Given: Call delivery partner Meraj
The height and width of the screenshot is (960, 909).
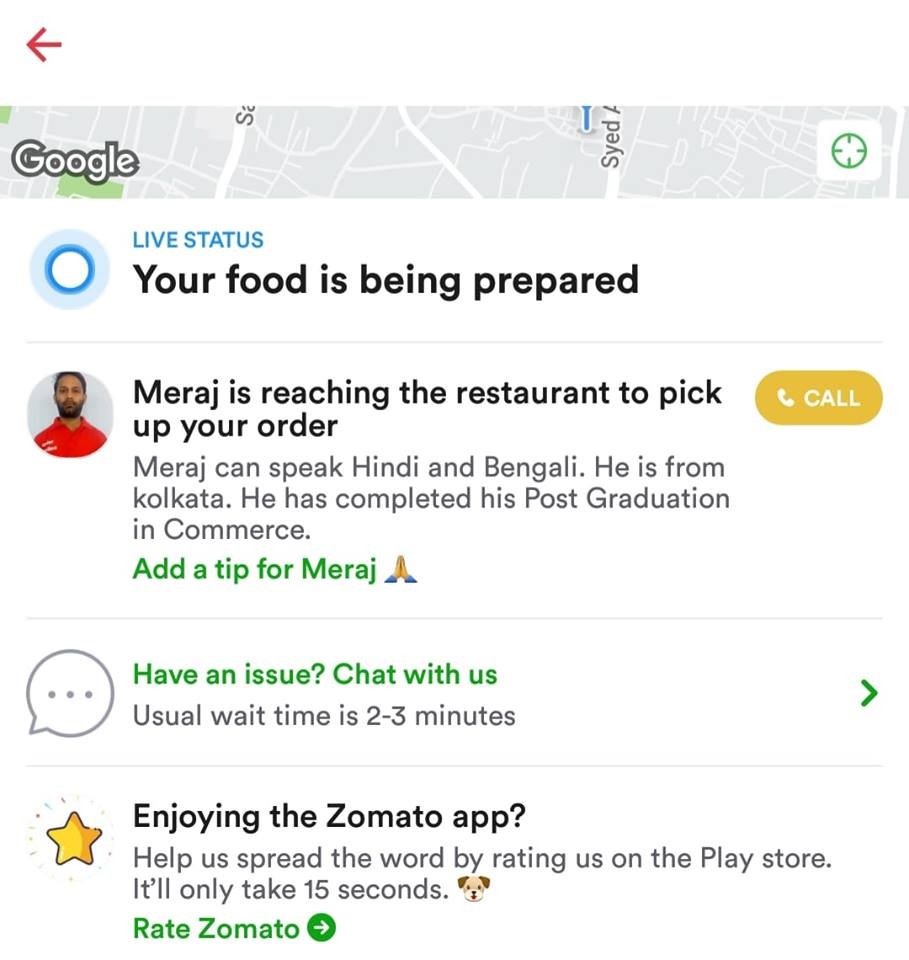Looking at the screenshot, I should click(819, 398).
